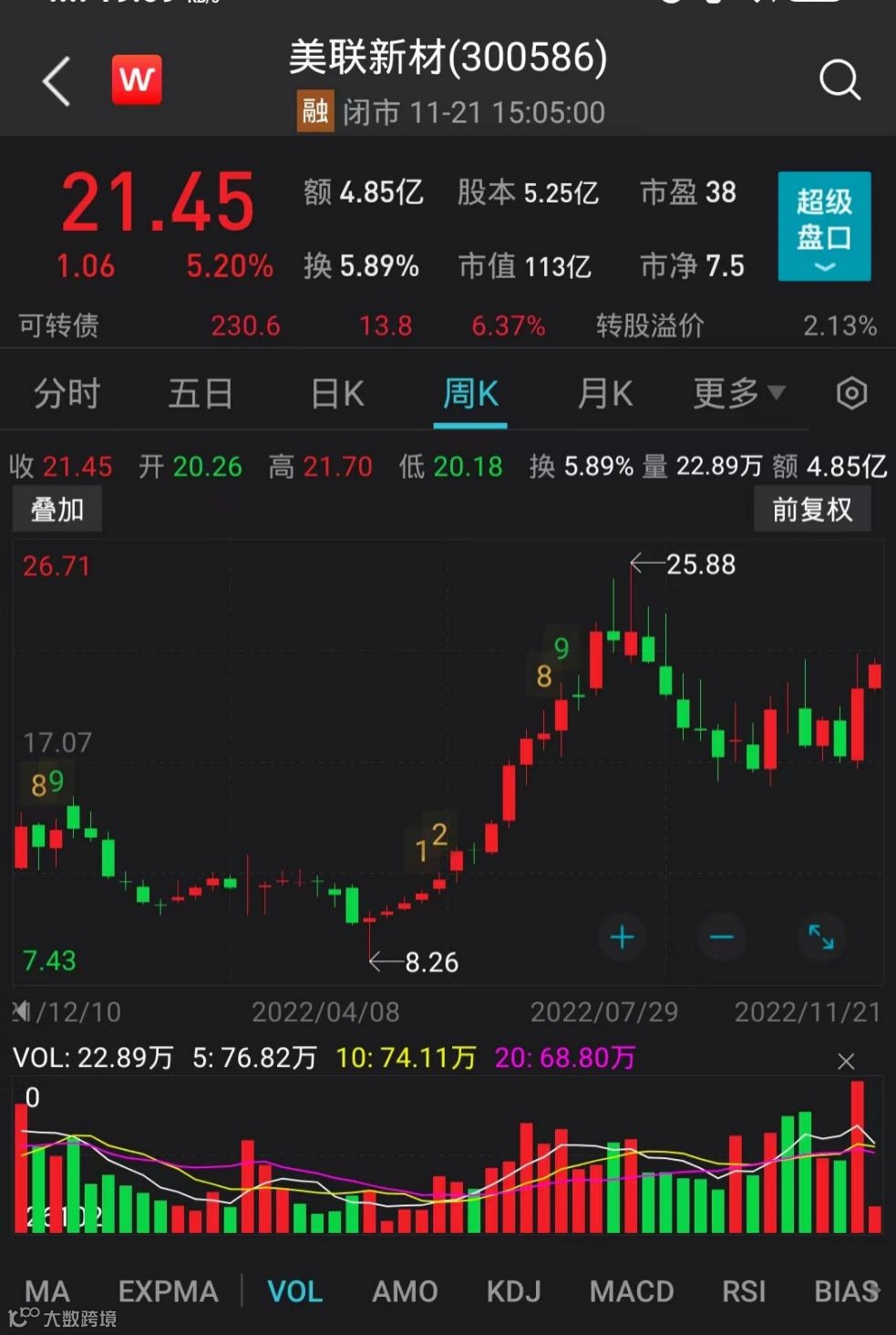This screenshot has height=1335, width=896.
Task: Select the 周K chart tab
Action: pos(470,394)
